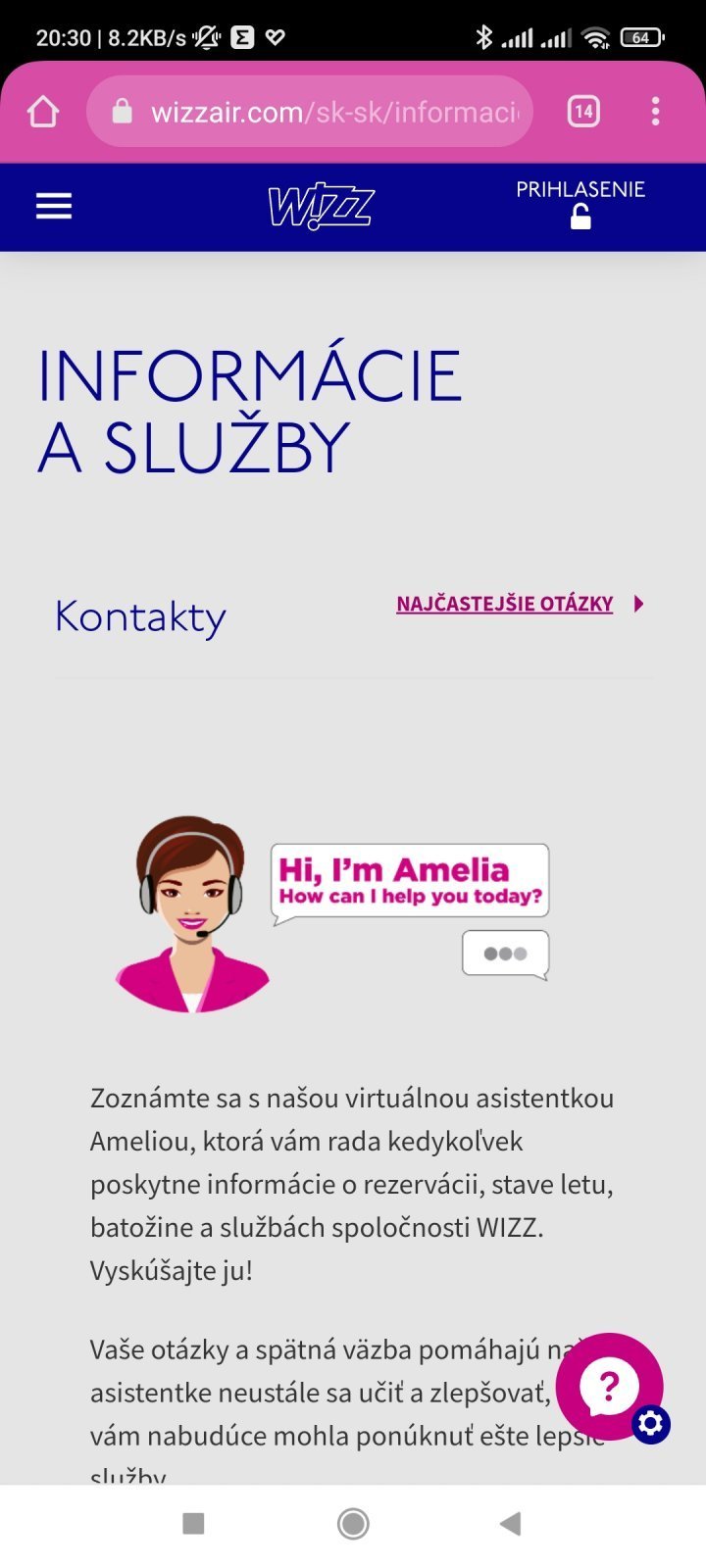Open the Prihlasenie sign-in

point(580,204)
